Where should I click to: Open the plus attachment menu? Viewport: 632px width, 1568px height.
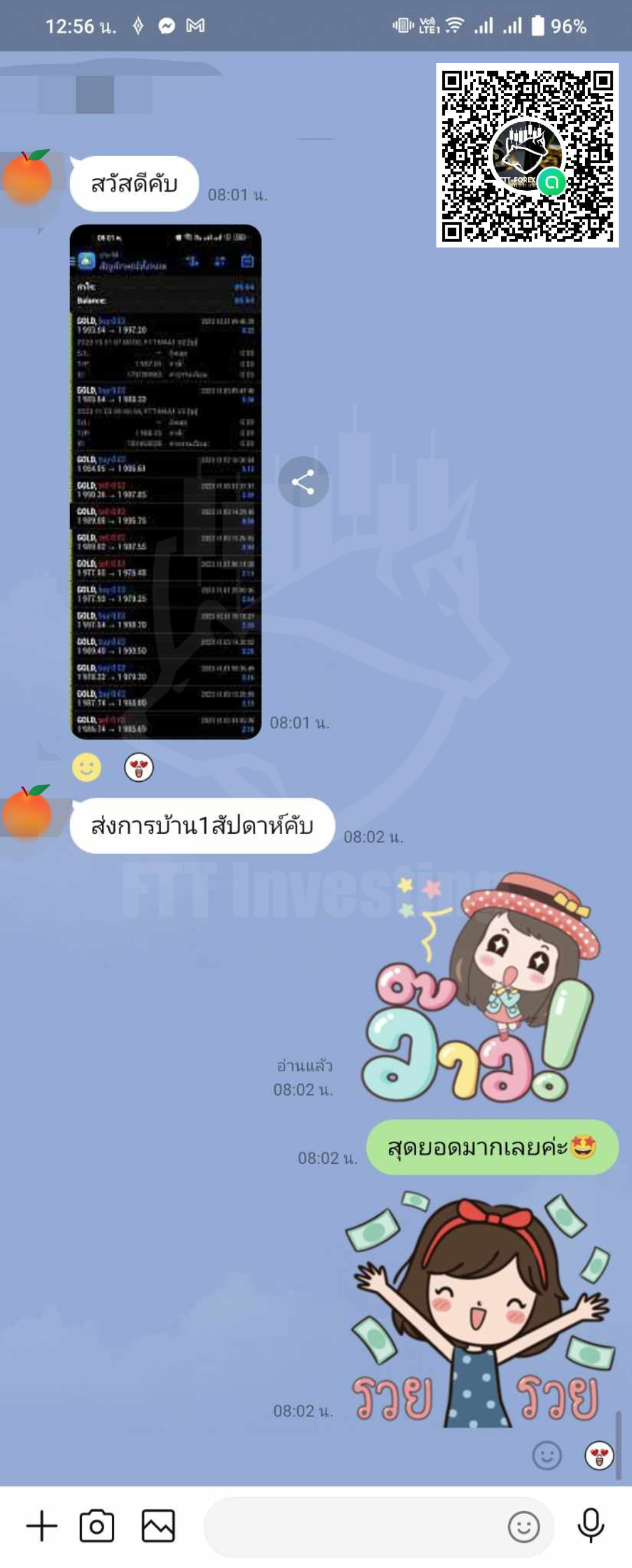(x=42, y=1526)
